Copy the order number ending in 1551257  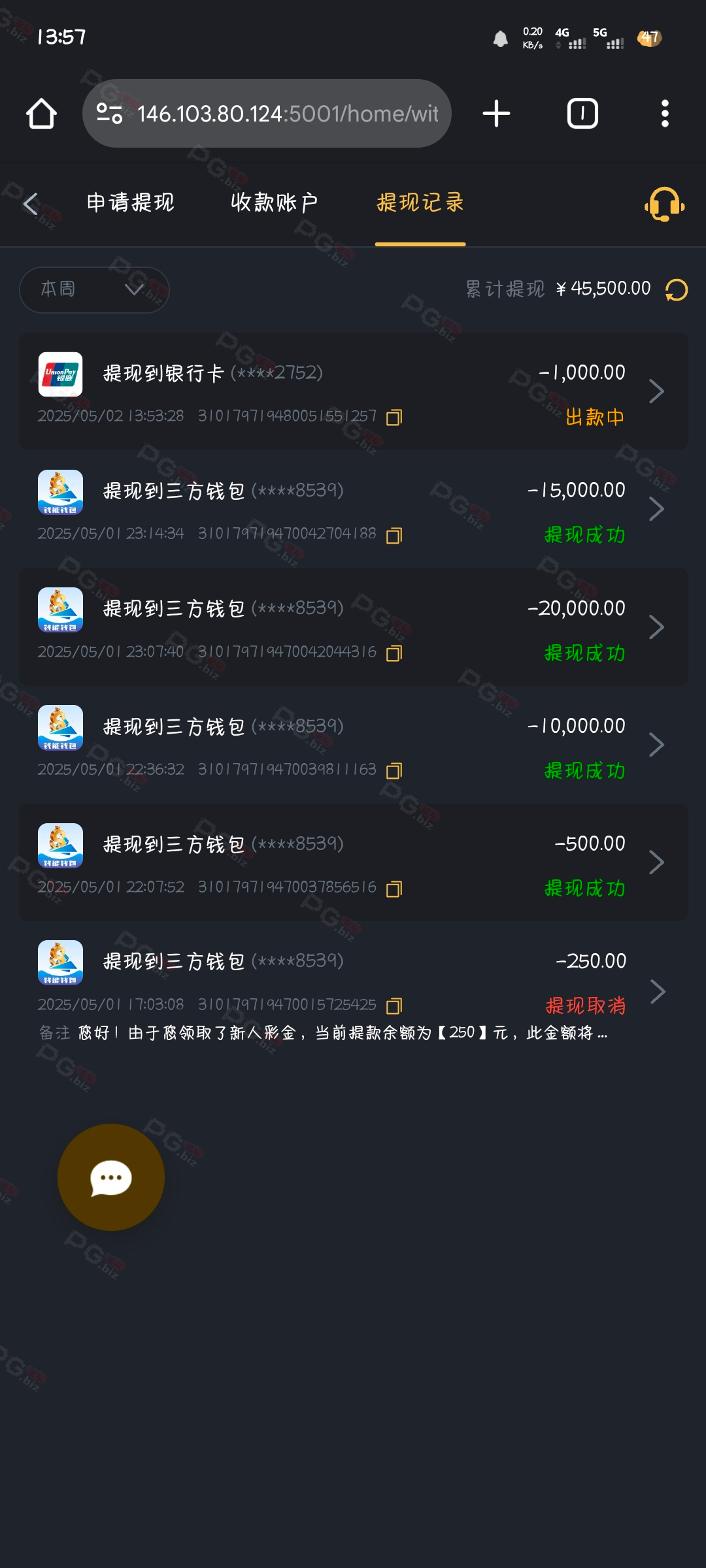pos(394,417)
